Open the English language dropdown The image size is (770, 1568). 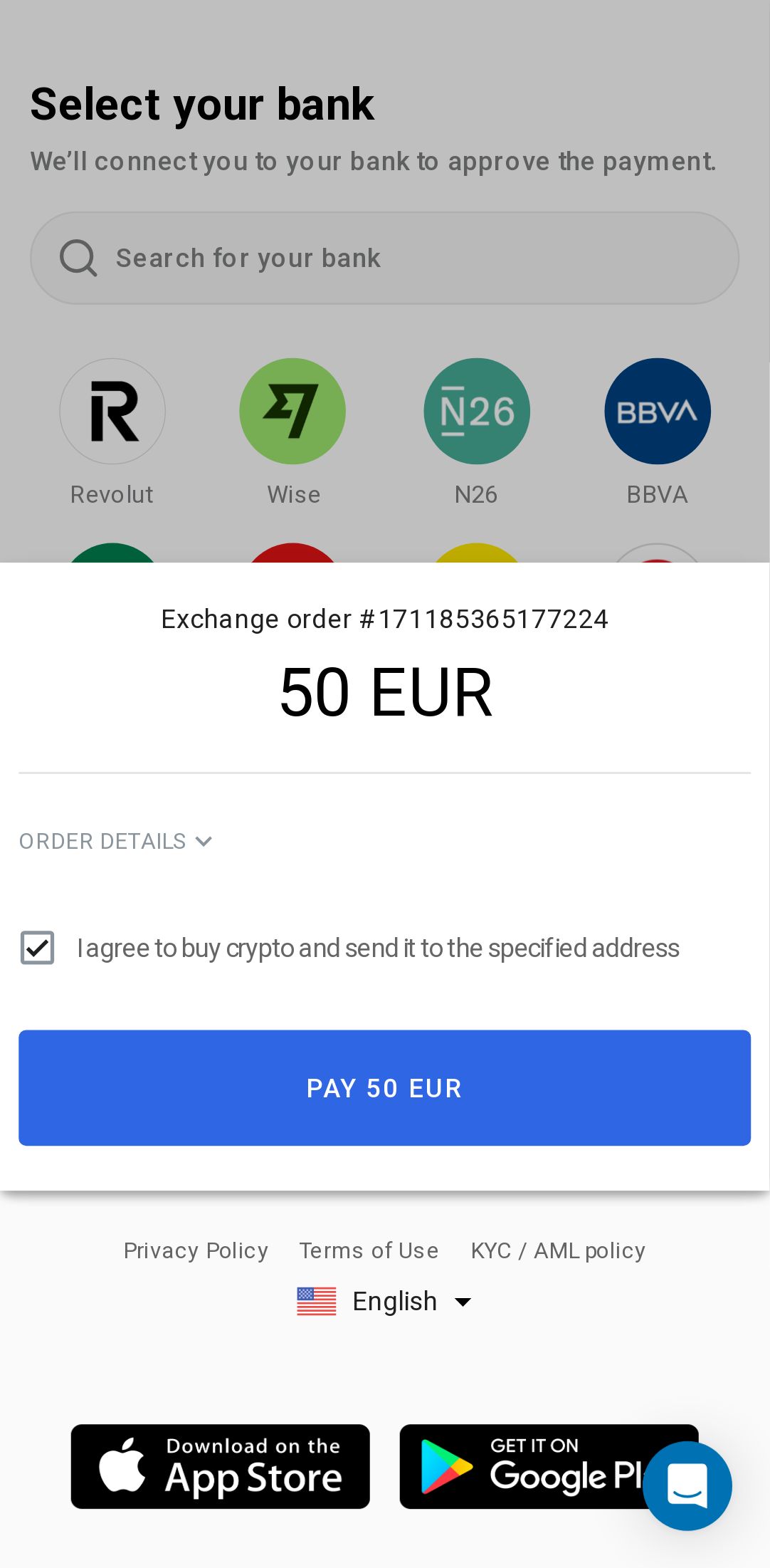pos(384,1302)
